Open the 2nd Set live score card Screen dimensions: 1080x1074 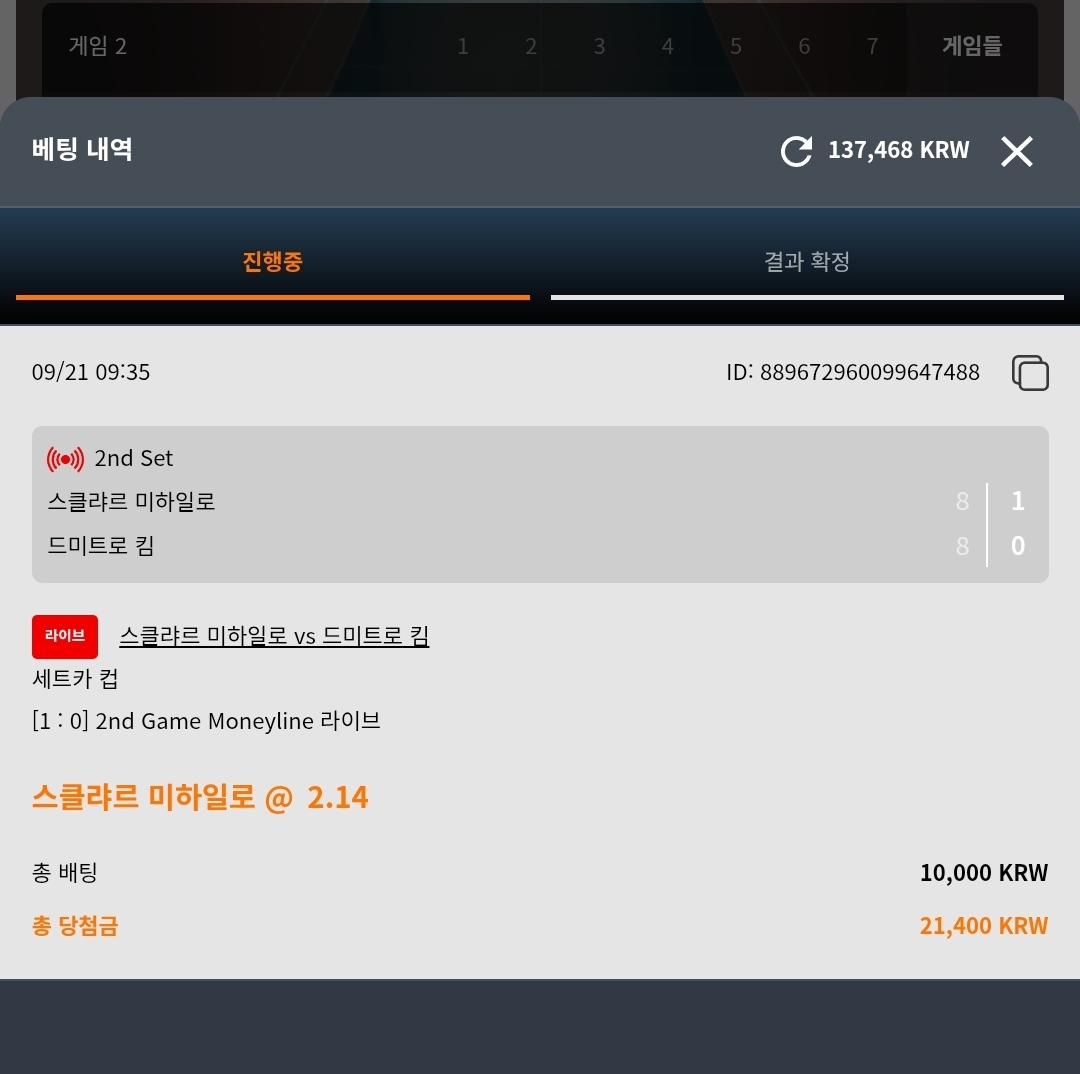pyautogui.click(x=540, y=504)
